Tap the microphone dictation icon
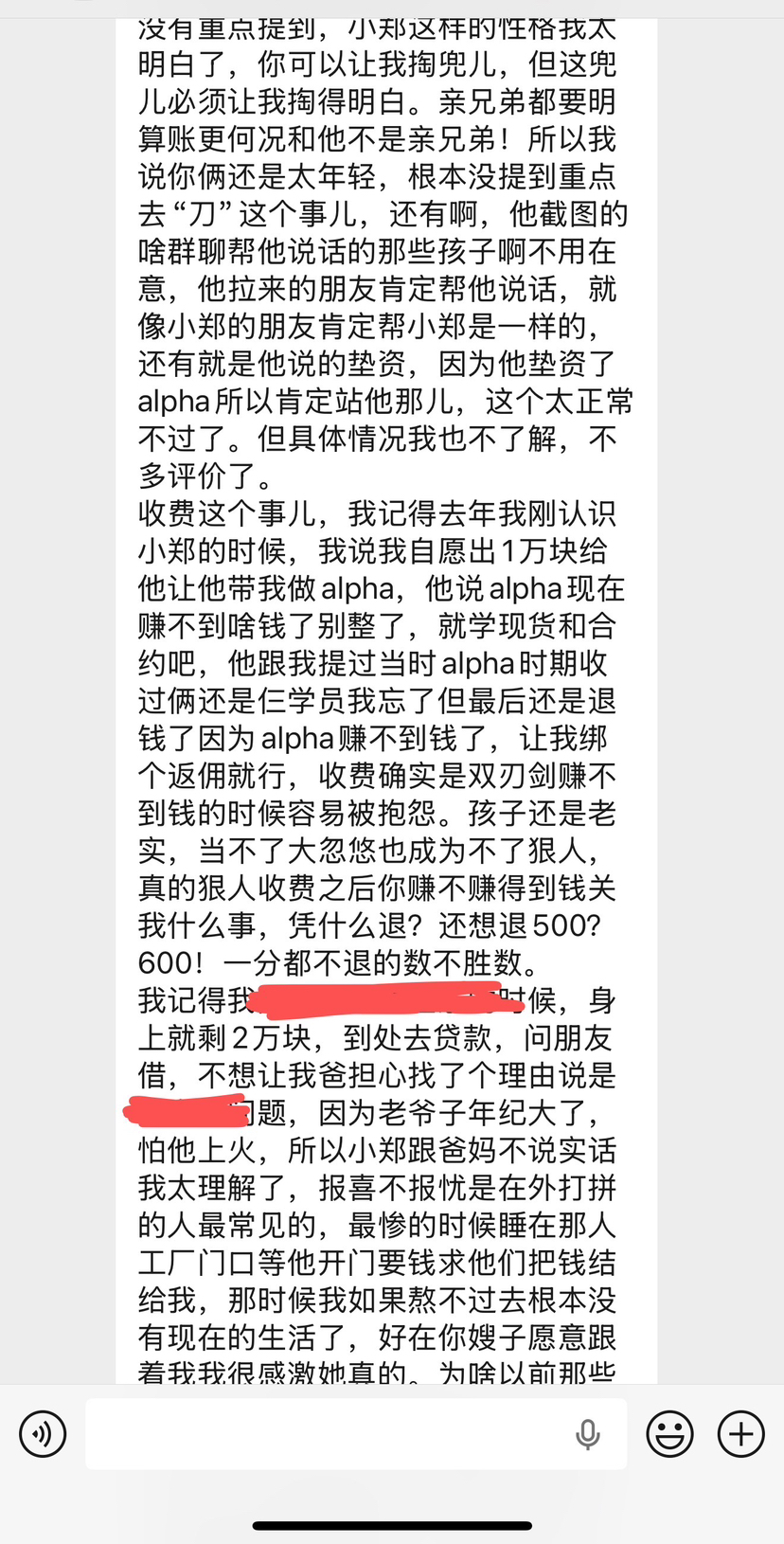784x1544 pixels. pos(588,1434)
